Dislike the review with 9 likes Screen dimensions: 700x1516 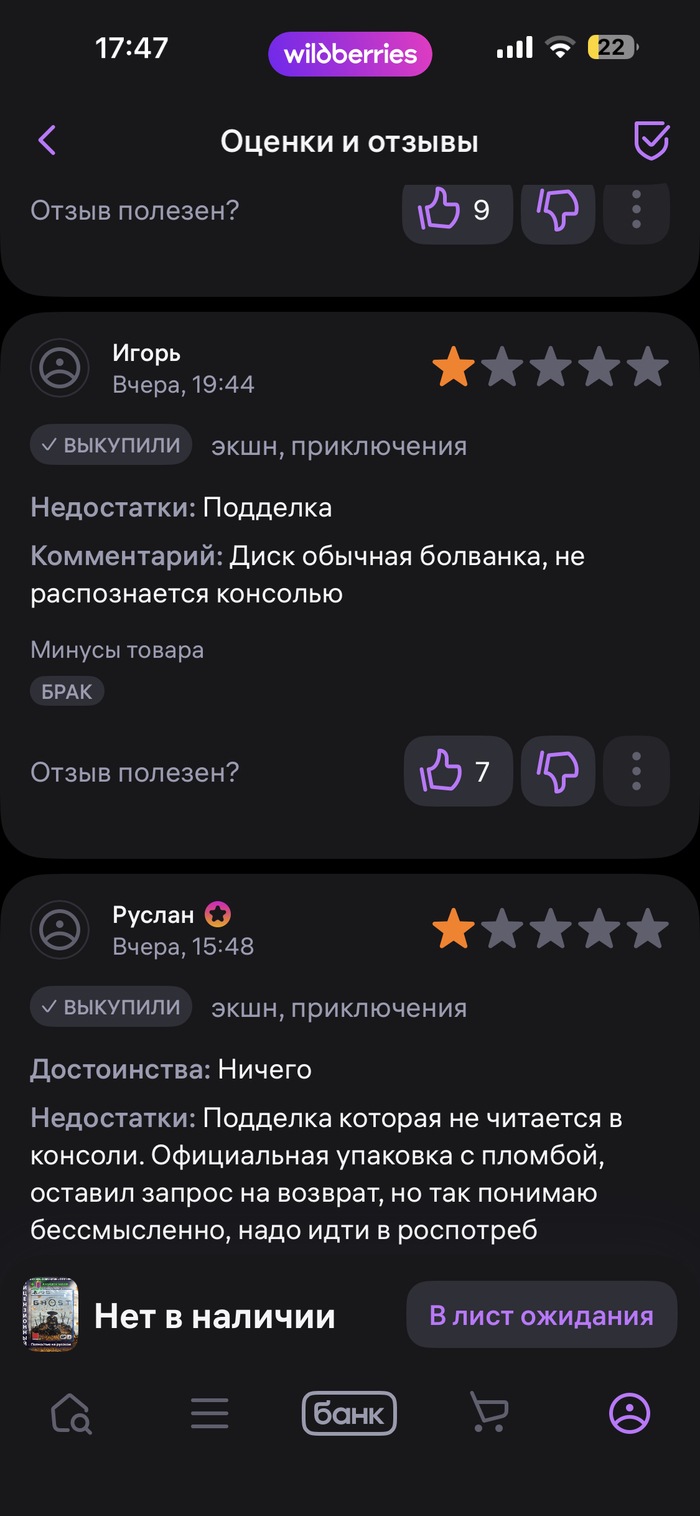558,211
